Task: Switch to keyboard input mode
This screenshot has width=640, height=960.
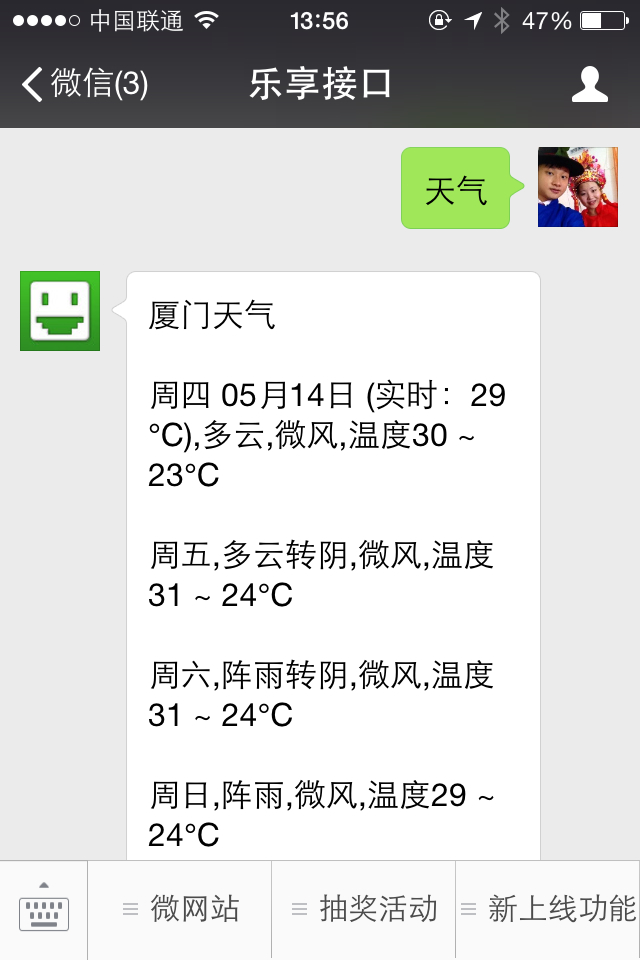Action: coord(43,909)
